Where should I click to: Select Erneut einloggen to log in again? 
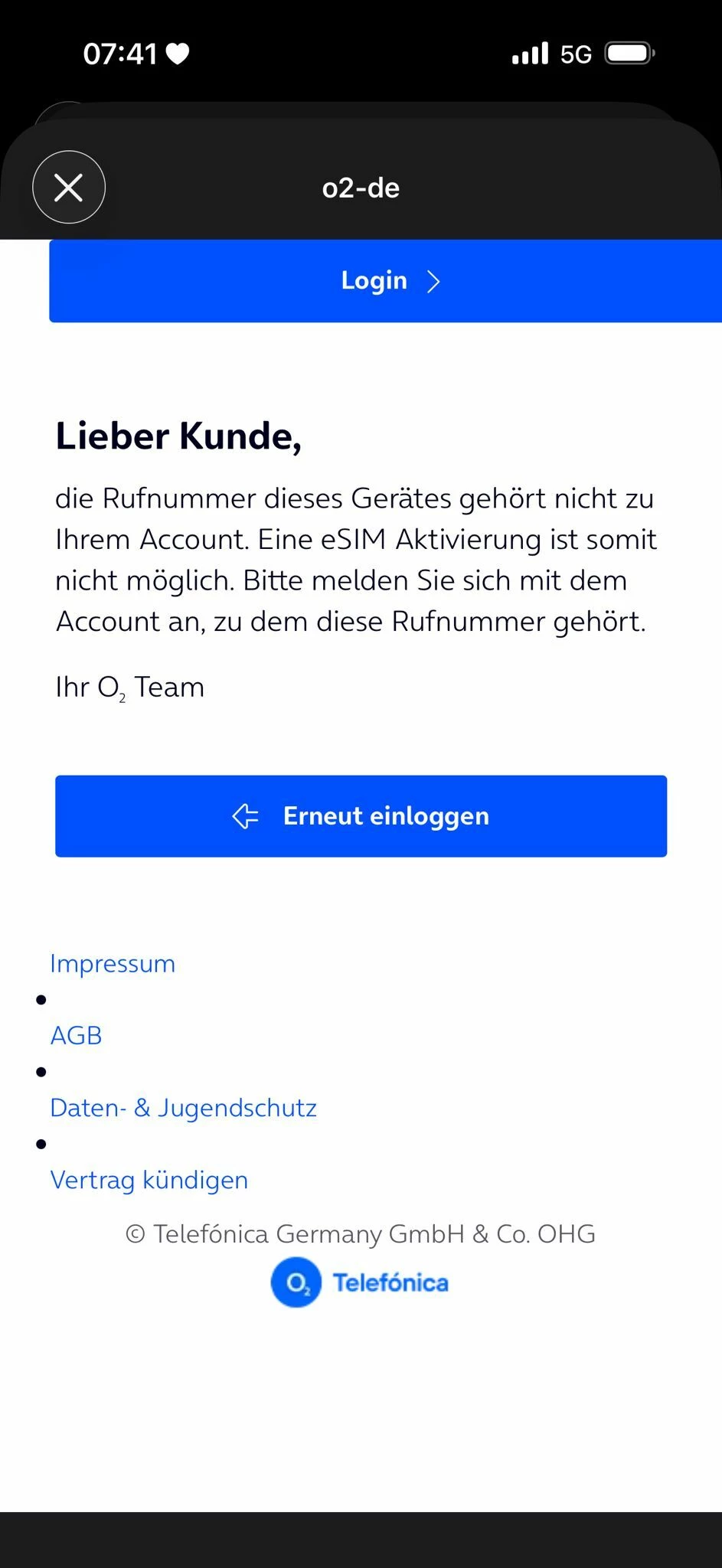[x=361, y=816]
